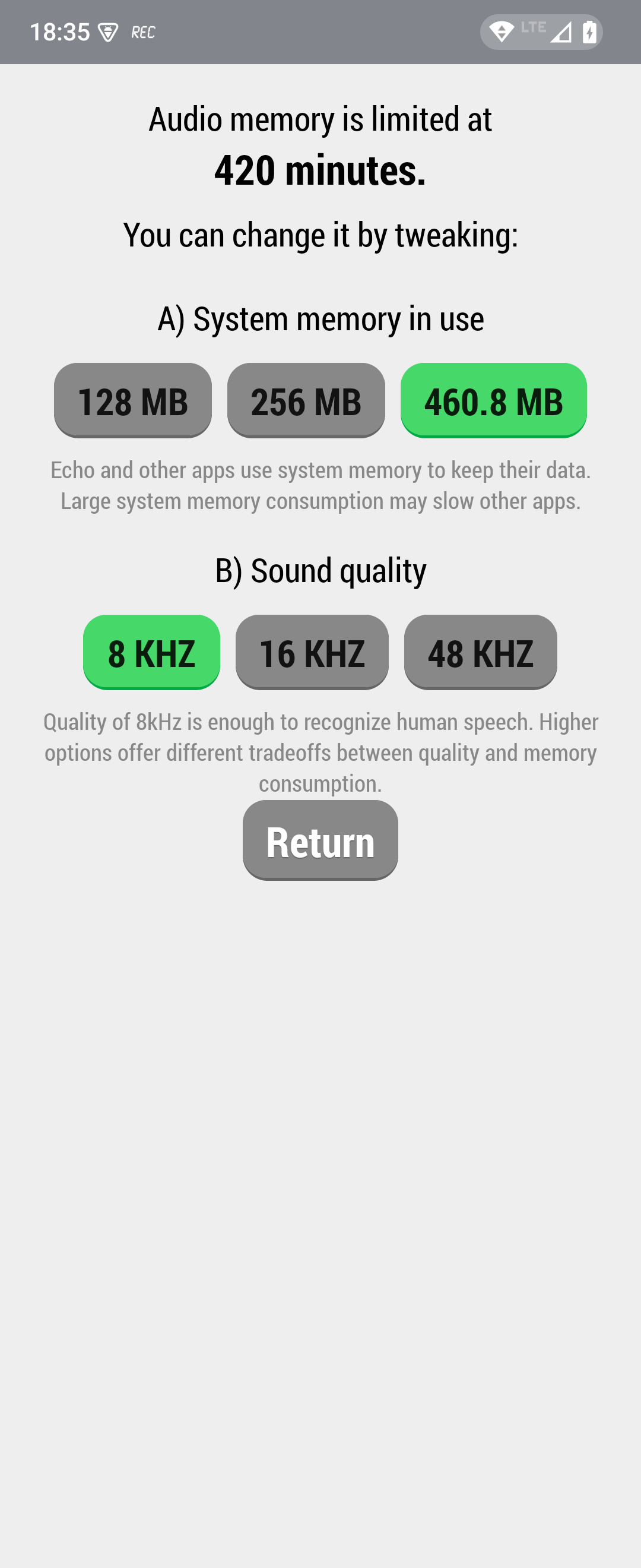Select 128 MB system memory
641x1568 pixels.
click(132, 400)
